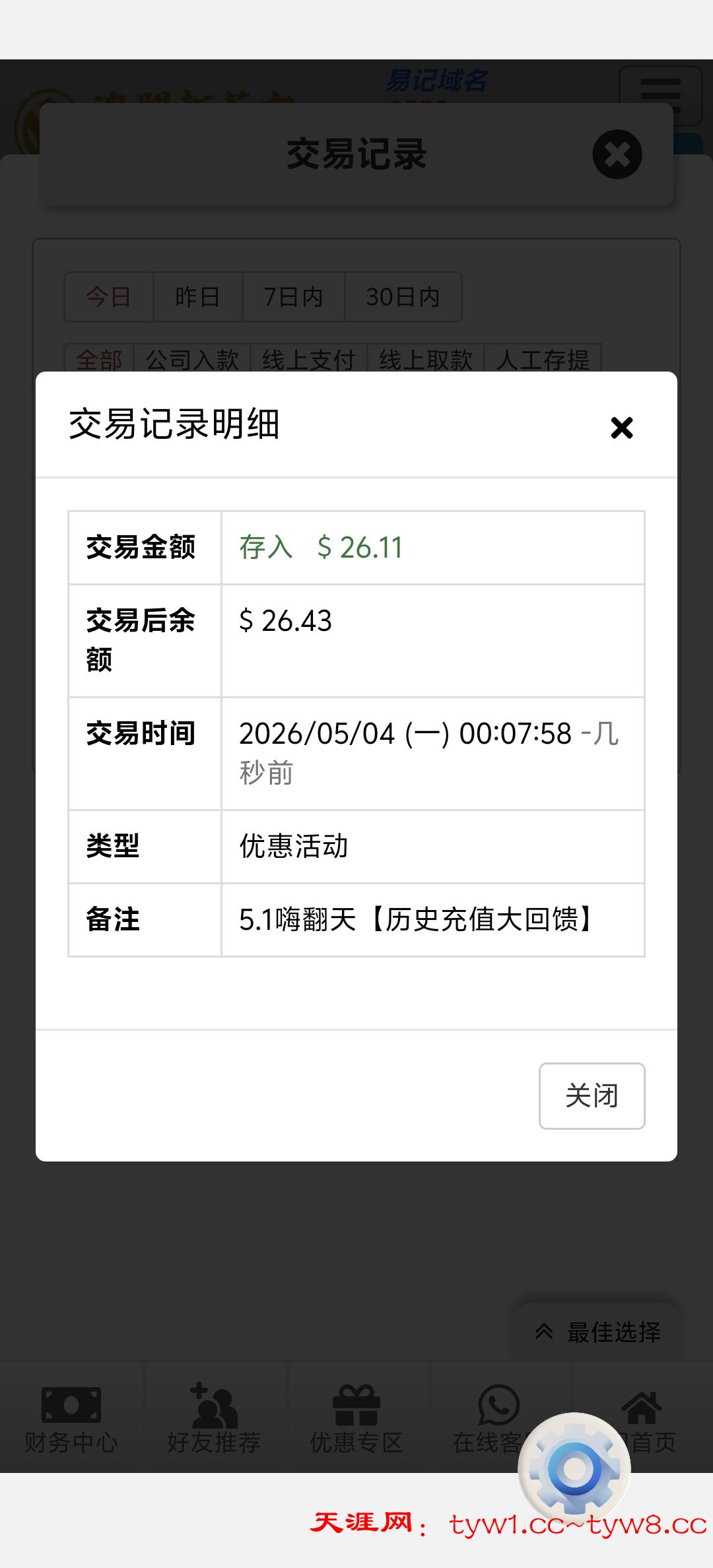Open 财务中心 in bottom bar
This screenshot has width=713, height=1568.
click(x=71, y=1418)
